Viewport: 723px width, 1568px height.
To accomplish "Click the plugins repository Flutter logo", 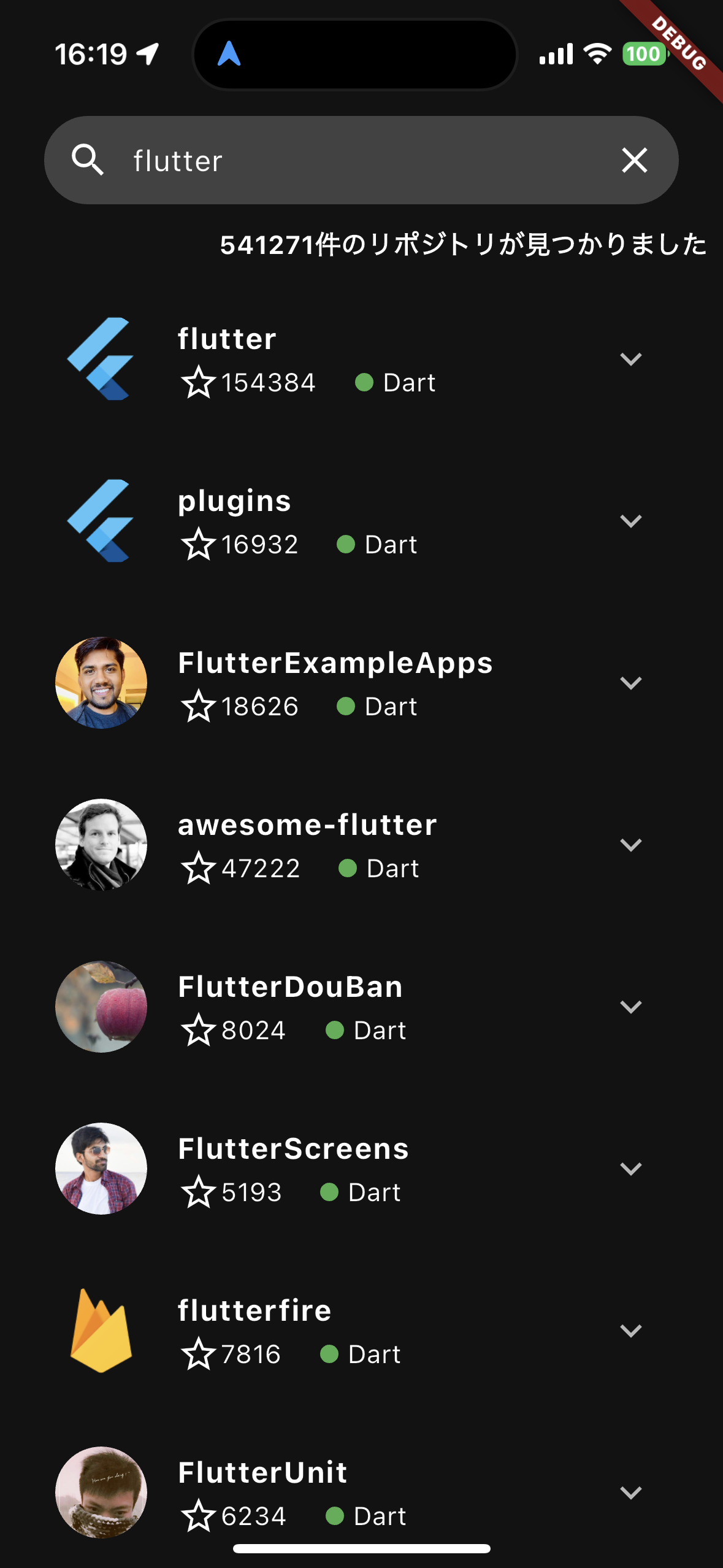I will coord(101,521).
